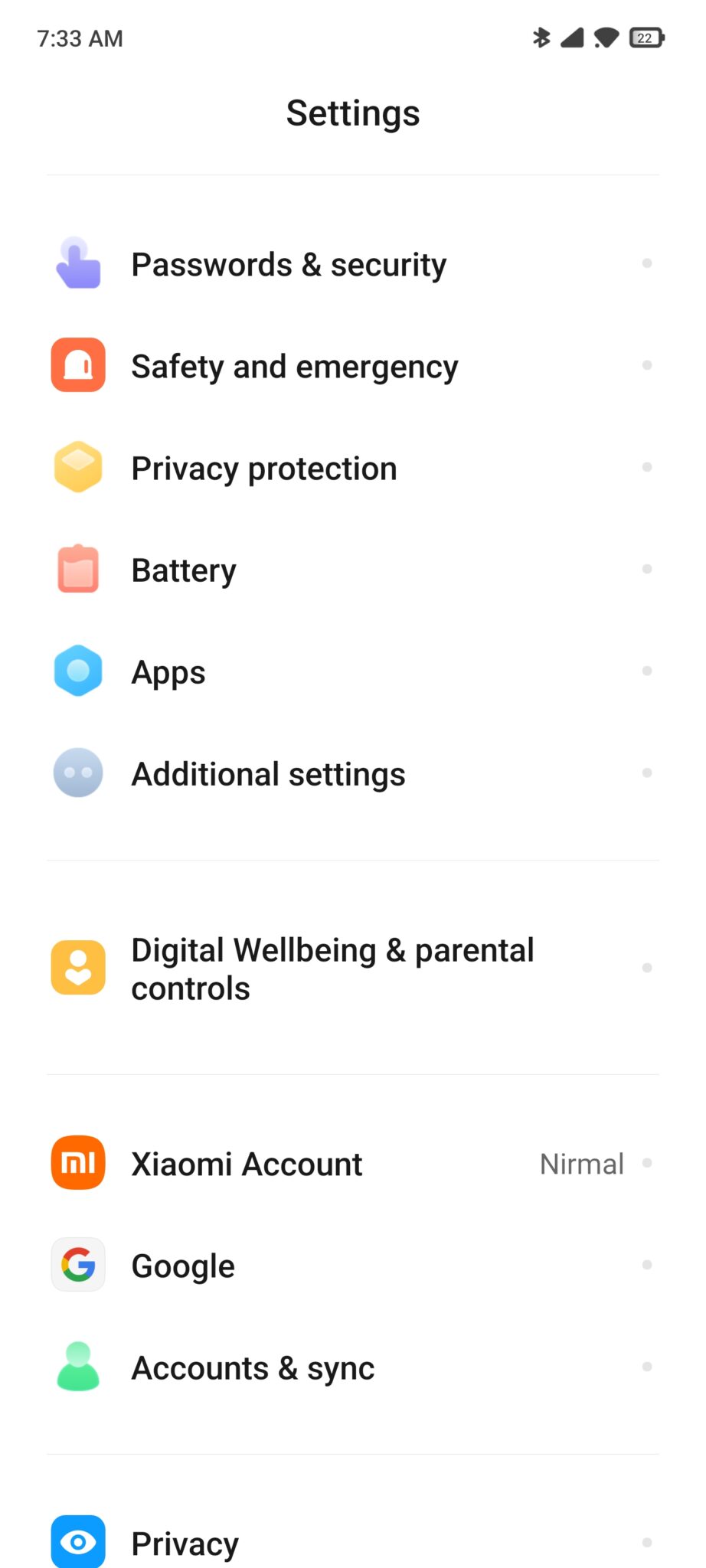Image resolution: width=706 pixels, height=1568 pixels.
Task: Open the Privacy row with eye icon
Action: coord(353,1540)
